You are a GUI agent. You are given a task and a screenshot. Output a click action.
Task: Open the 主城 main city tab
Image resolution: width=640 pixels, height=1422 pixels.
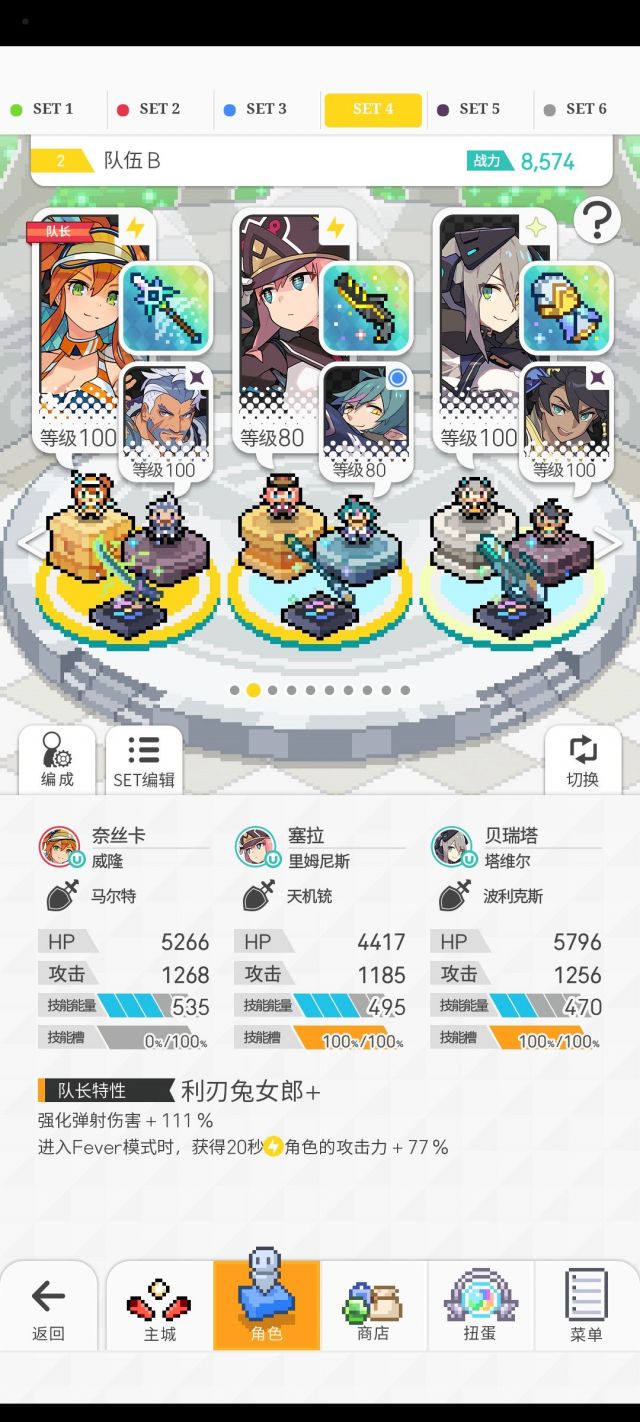click(159, 1308)
